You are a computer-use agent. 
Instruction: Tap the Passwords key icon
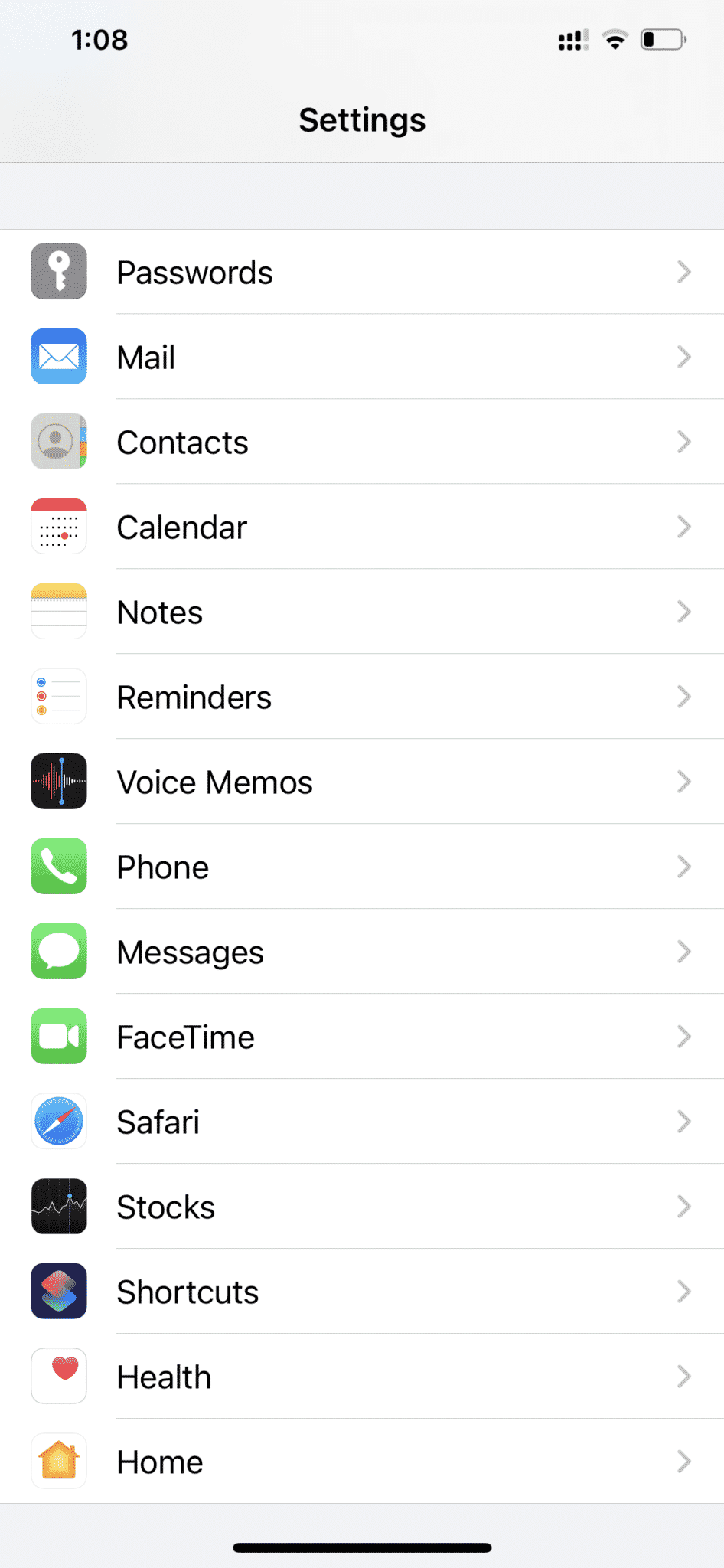(x=59, y=271)
